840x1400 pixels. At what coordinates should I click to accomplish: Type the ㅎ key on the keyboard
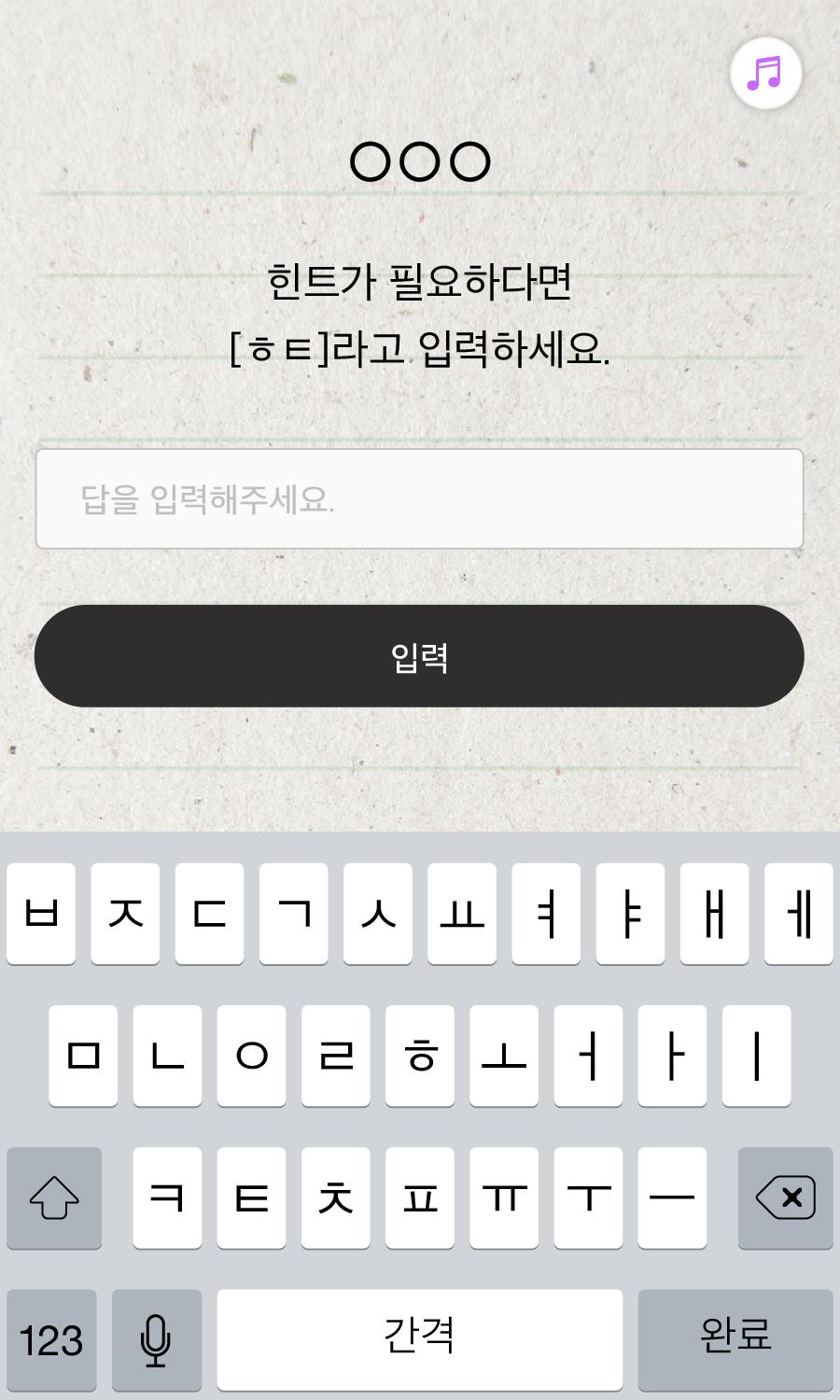coord(420,1056)
